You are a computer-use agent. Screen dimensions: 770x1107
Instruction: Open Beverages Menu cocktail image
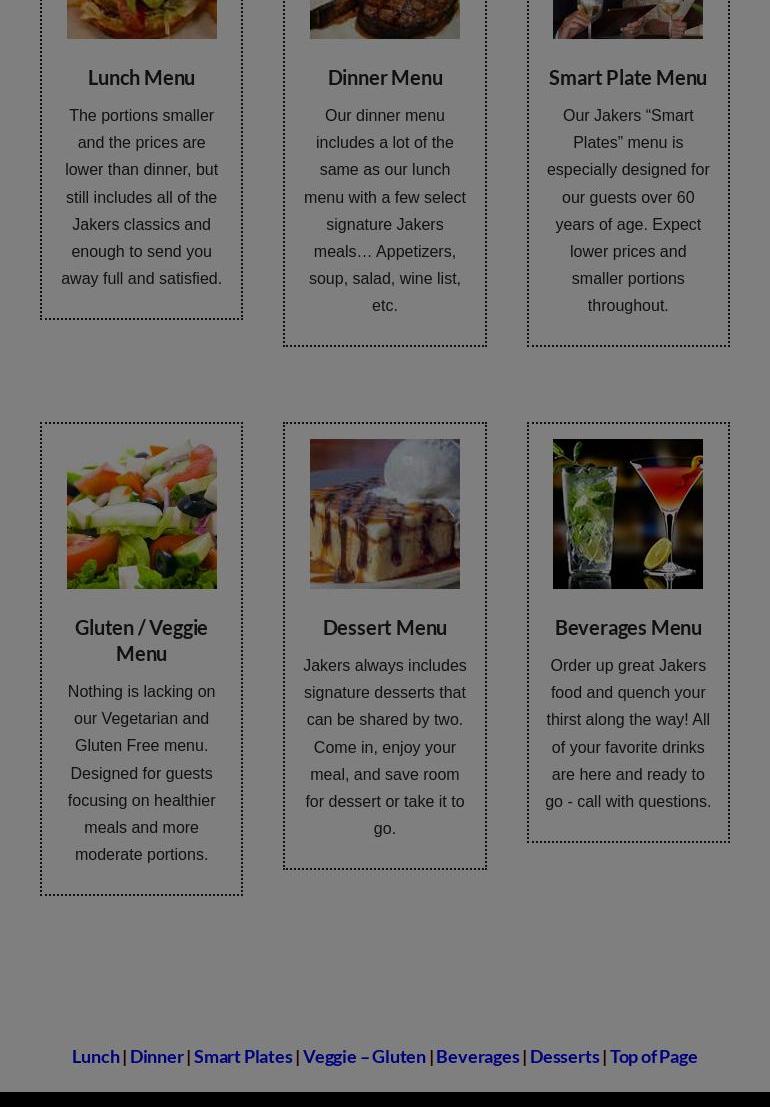point(627,514)
